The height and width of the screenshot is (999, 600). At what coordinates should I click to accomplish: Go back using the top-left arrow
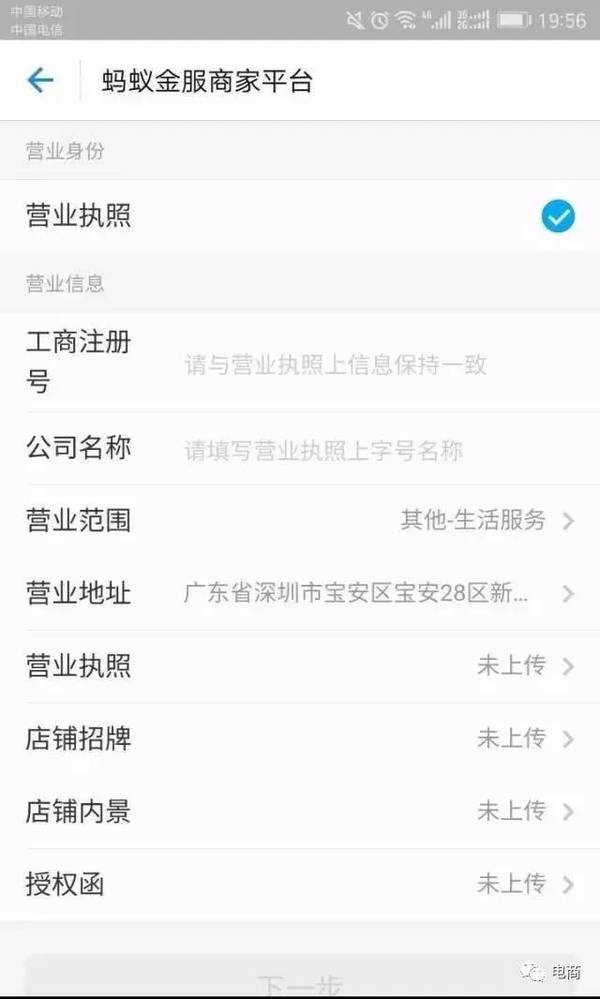[x=40, y=80]
